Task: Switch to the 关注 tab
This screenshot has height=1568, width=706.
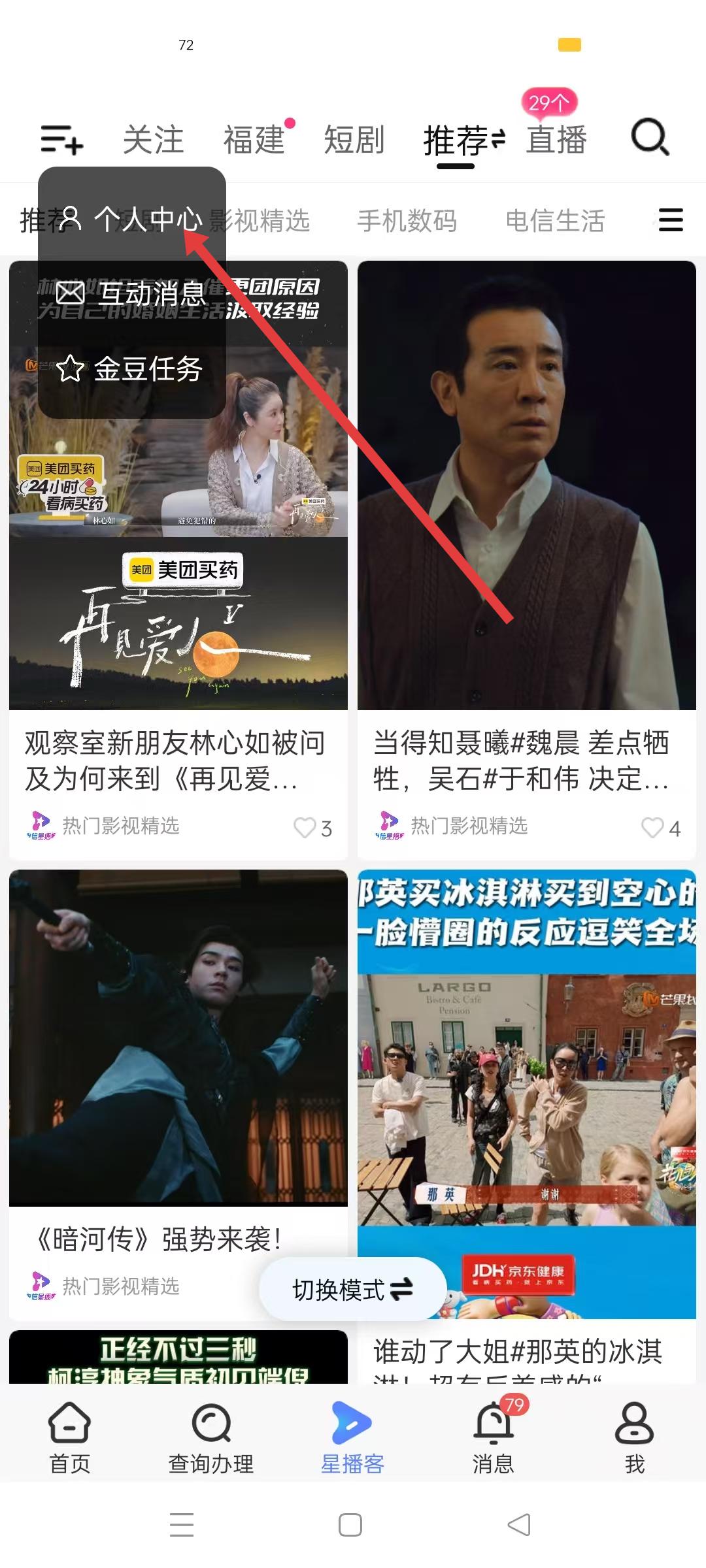Action: [x=154, y=140]
